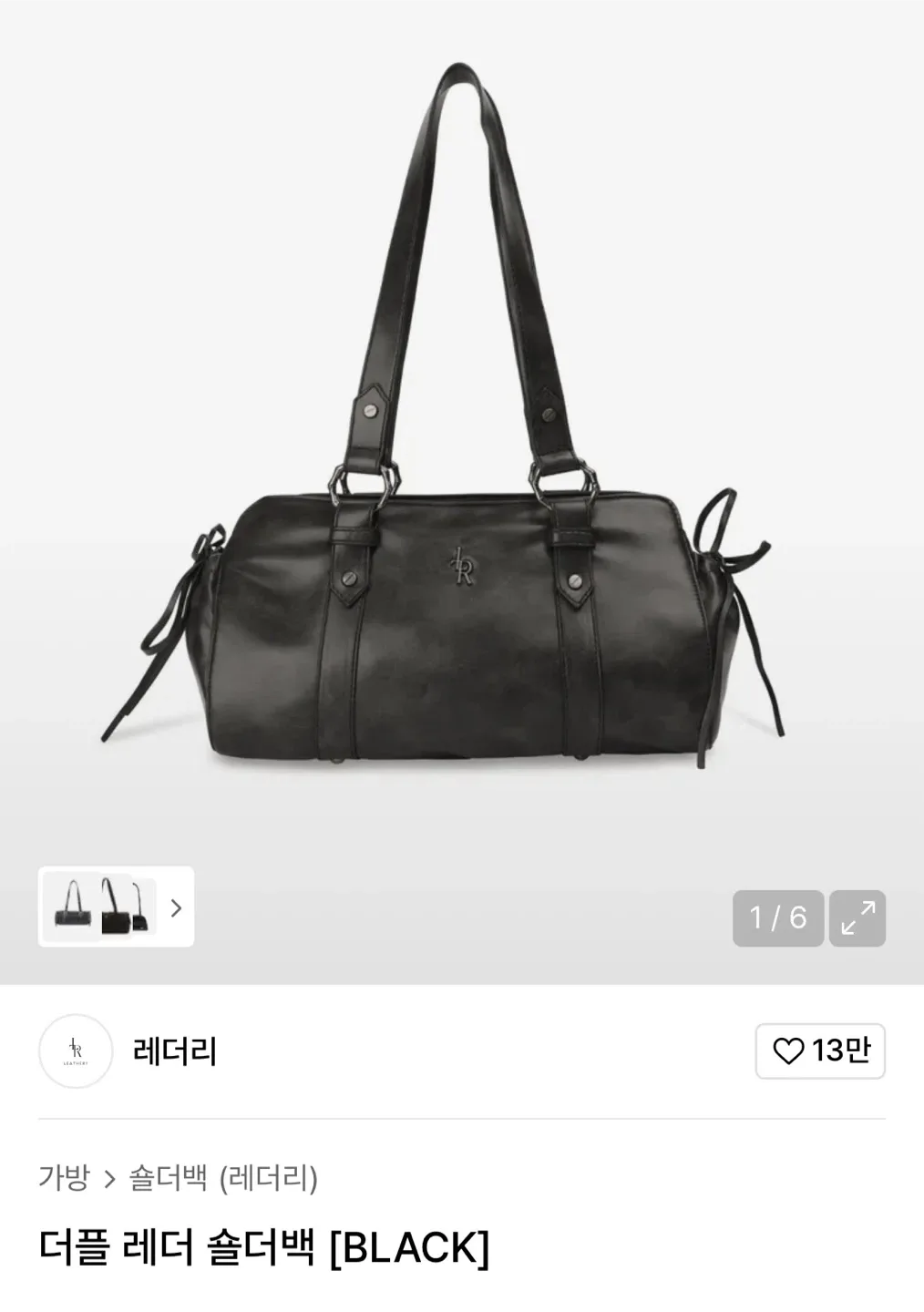Open the 레더리 brand page
The width and height of the screenshot is (924, 1312).
pos(174,1051)
